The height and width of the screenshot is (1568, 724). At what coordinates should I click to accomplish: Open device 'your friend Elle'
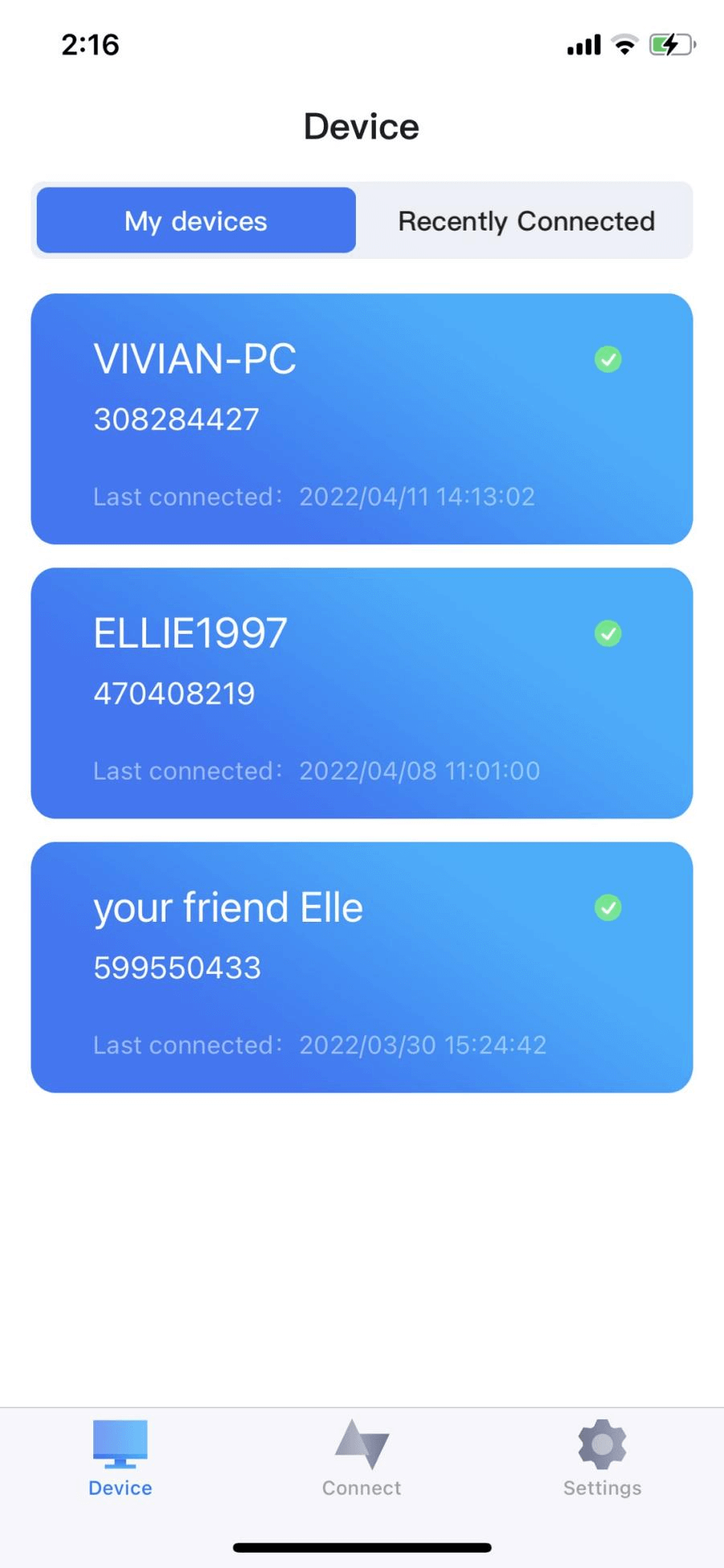pos(362,967)
